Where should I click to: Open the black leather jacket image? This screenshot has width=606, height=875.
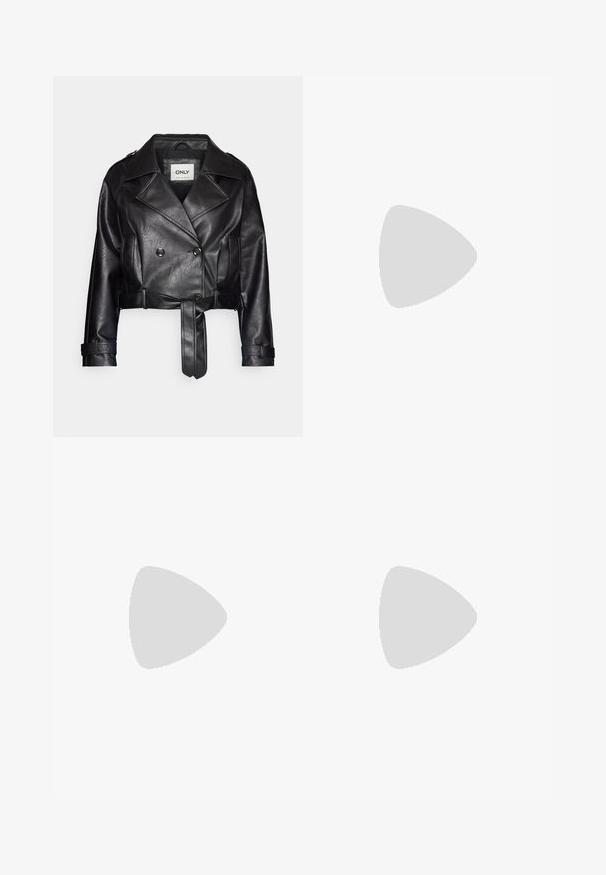click(177, 256)
